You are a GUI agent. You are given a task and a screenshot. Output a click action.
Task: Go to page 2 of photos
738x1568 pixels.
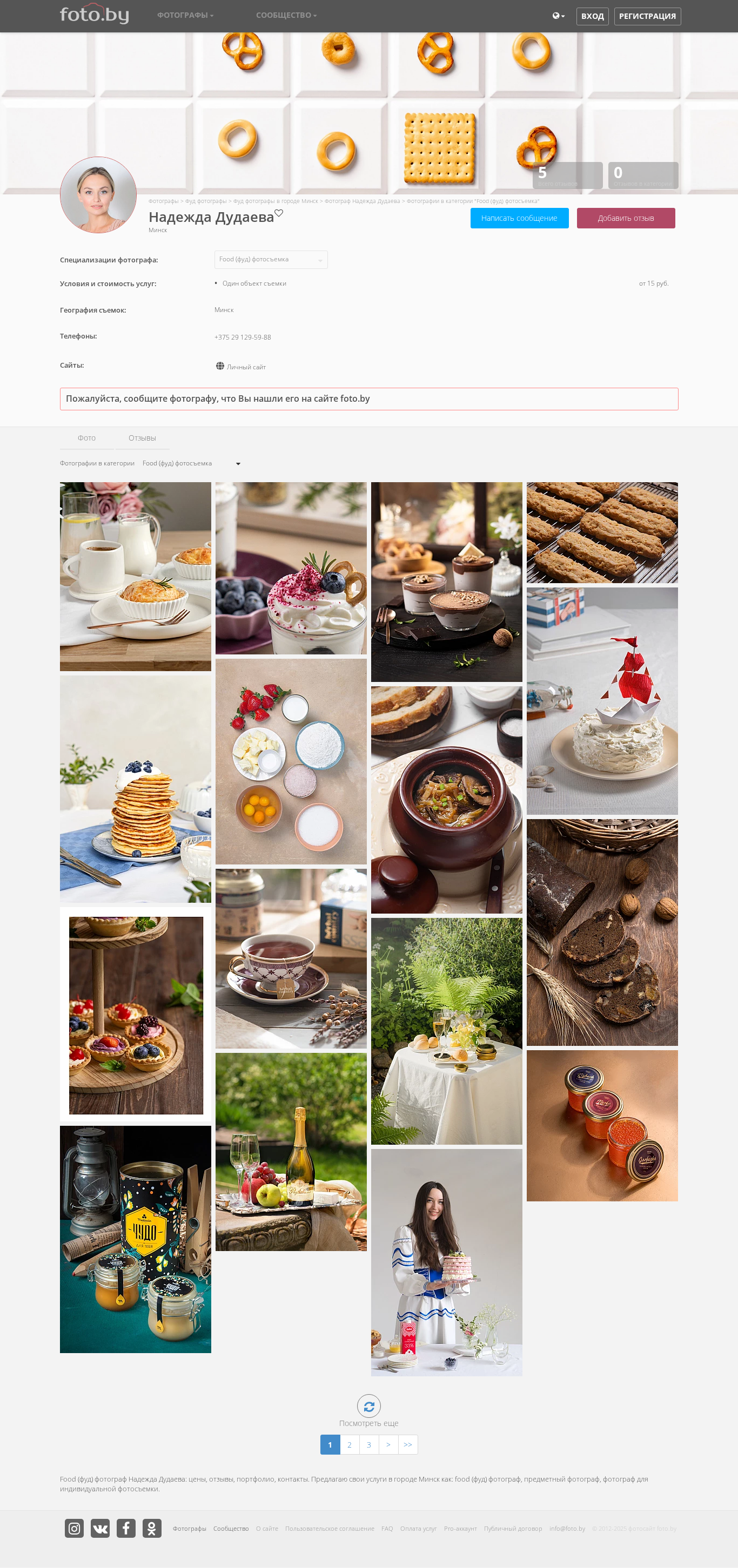click(350, 1444)
